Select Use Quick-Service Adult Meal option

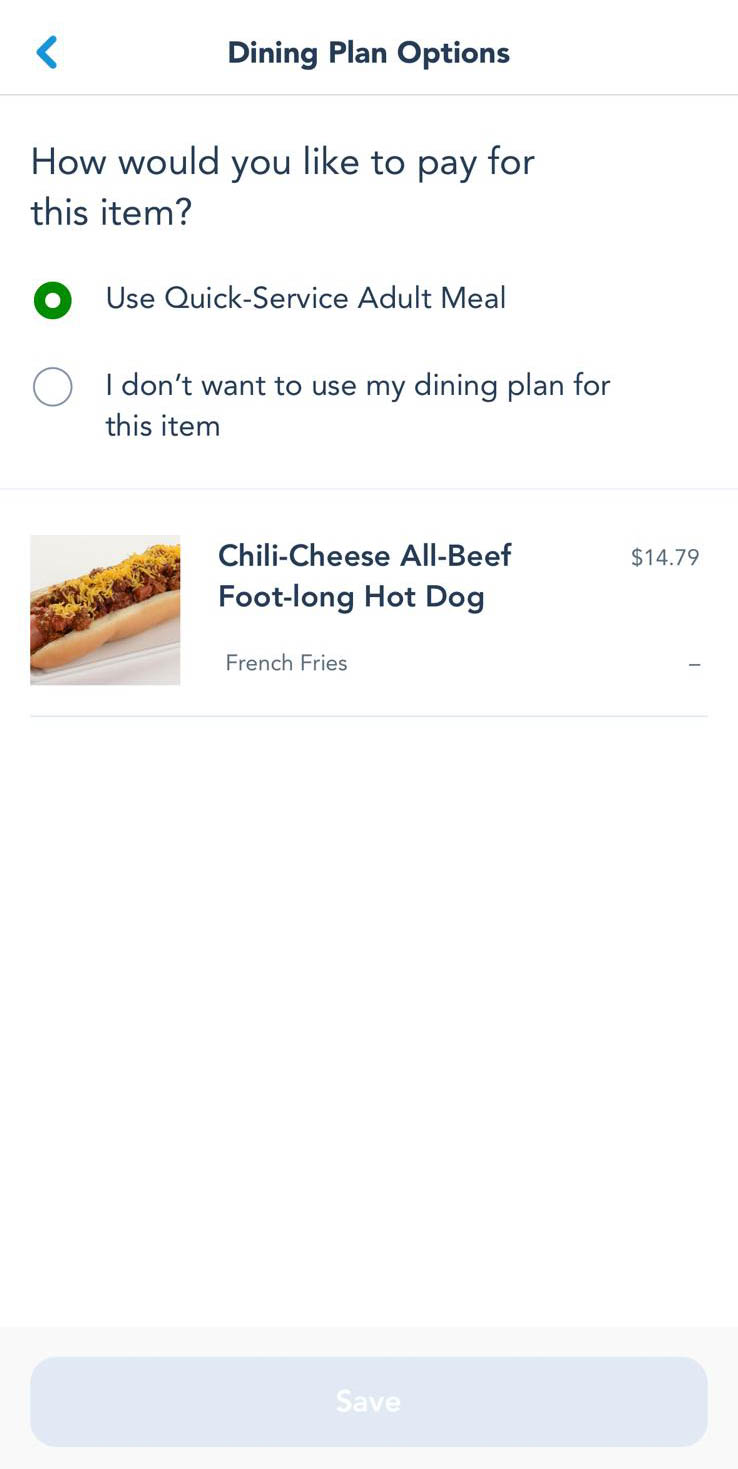coord(53,300)
